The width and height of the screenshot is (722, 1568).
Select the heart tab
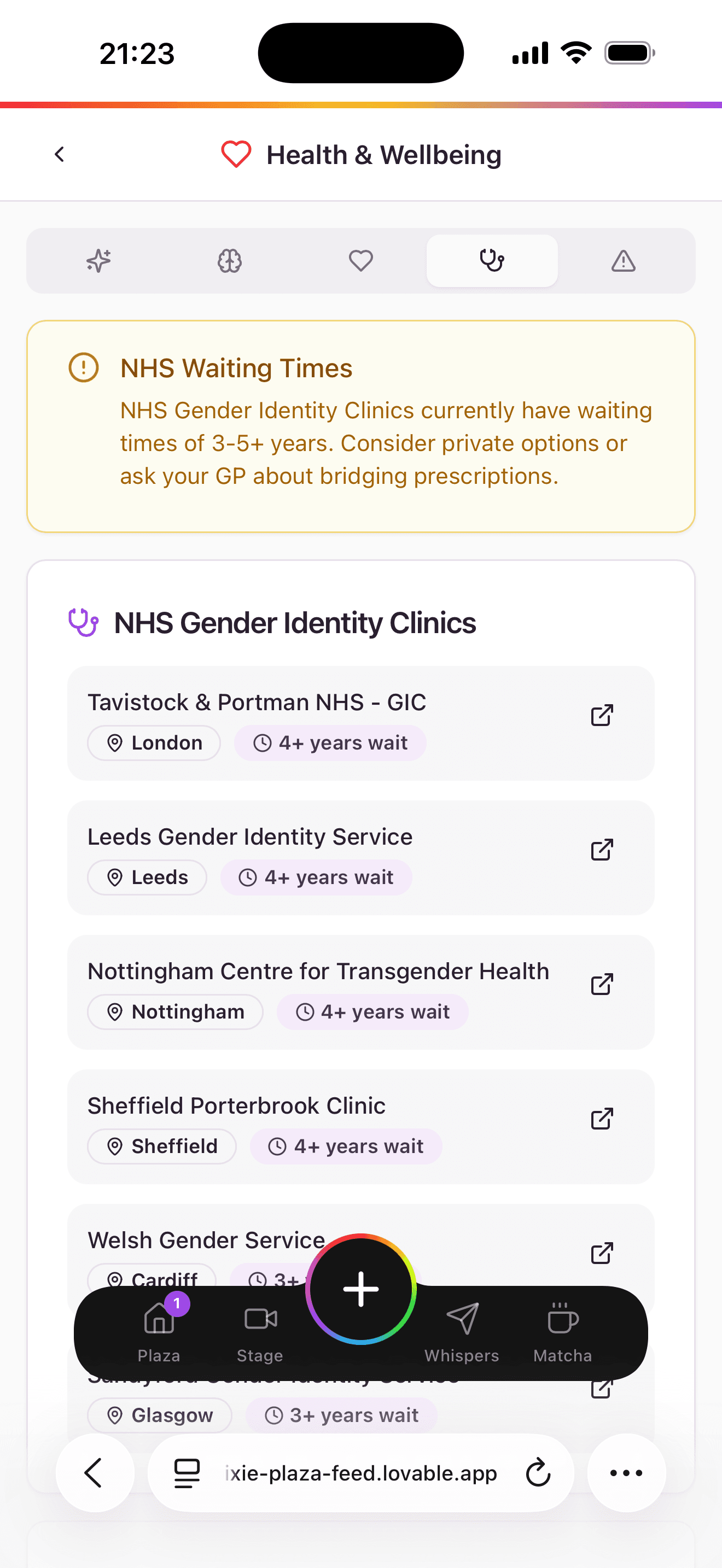[x=360, y=261]
